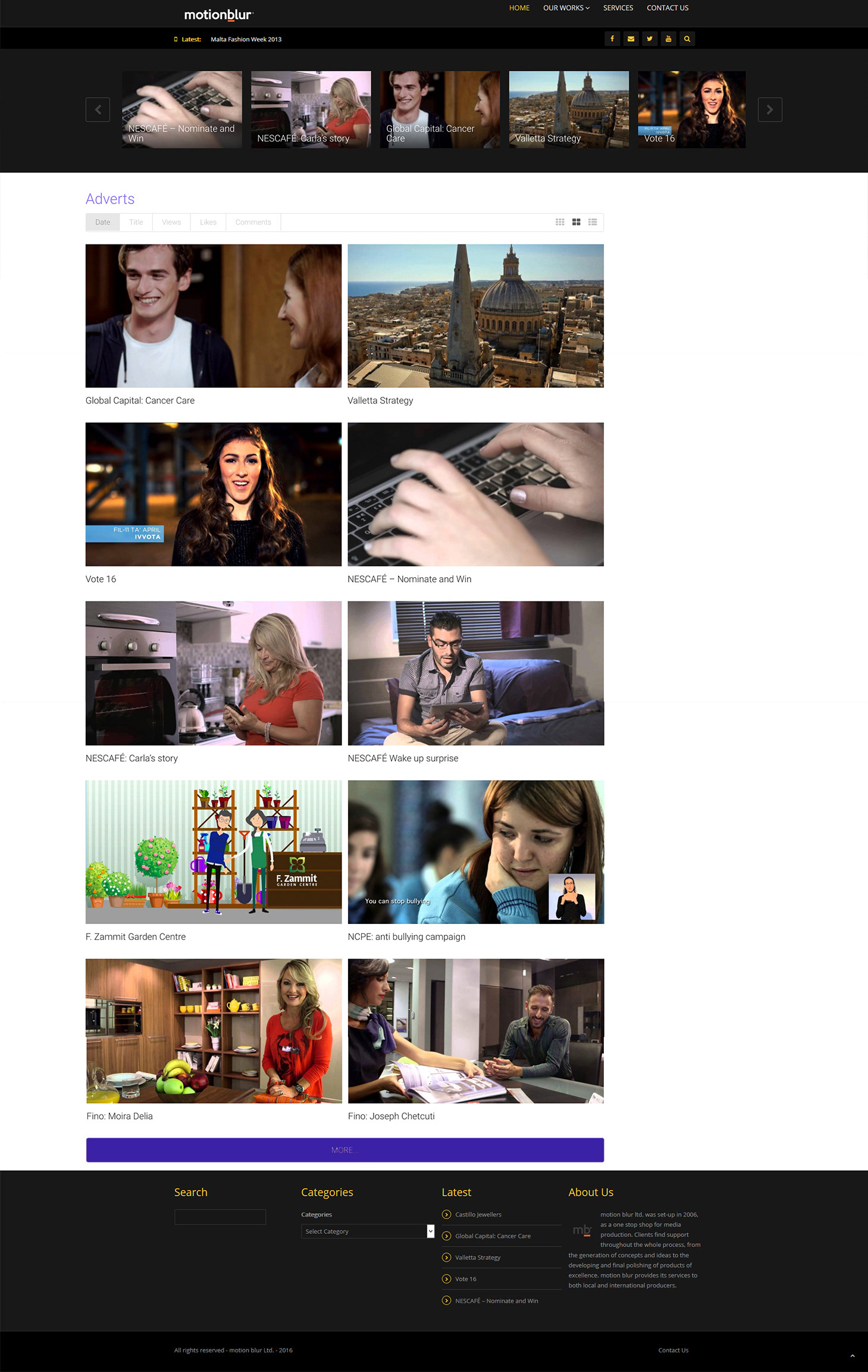Show the previous carousel slide
Image resolution: width=868 pixels, height=1372 pixels.
point(98,109)
